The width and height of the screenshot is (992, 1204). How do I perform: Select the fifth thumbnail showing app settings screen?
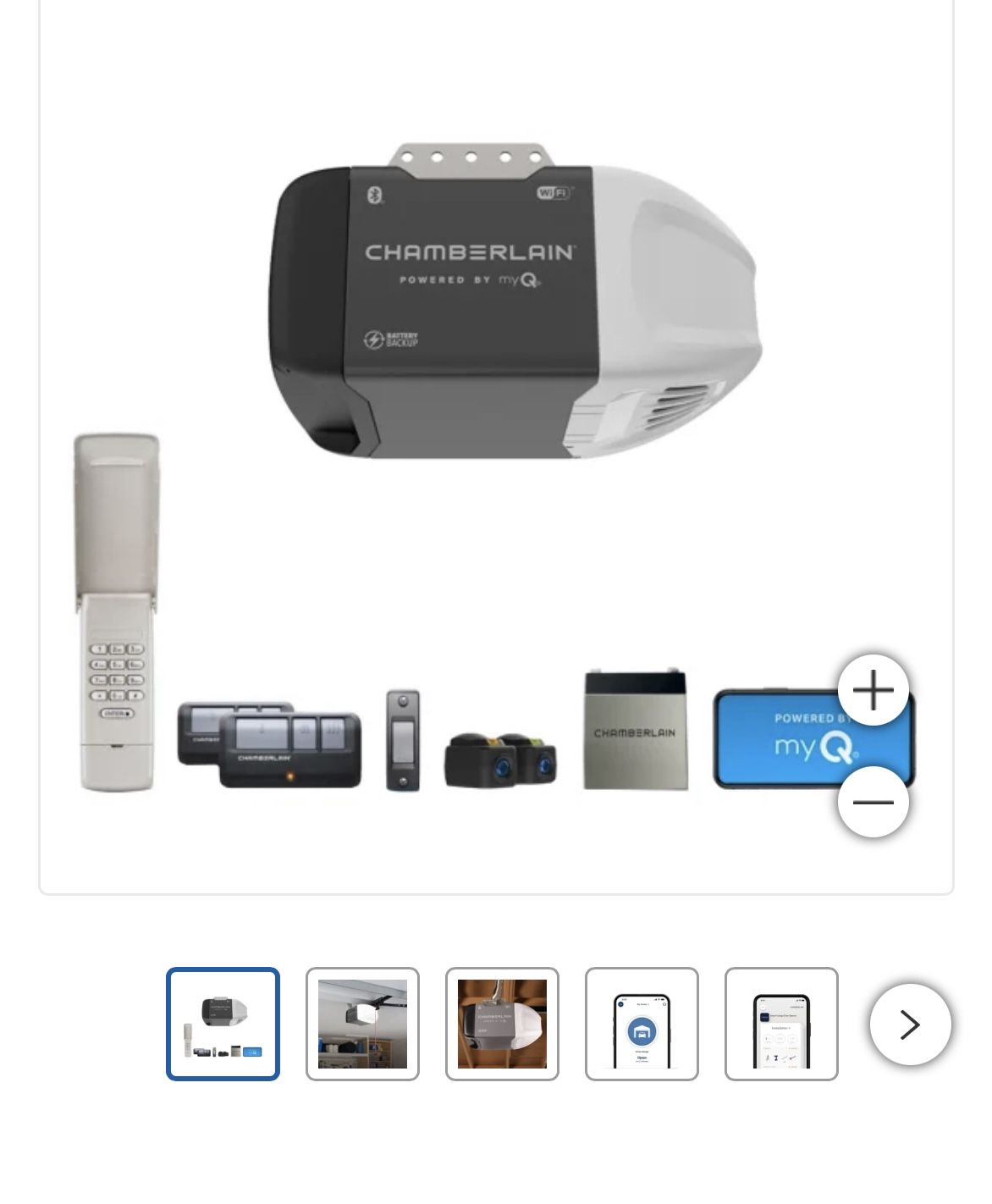tap(781, 1024)
